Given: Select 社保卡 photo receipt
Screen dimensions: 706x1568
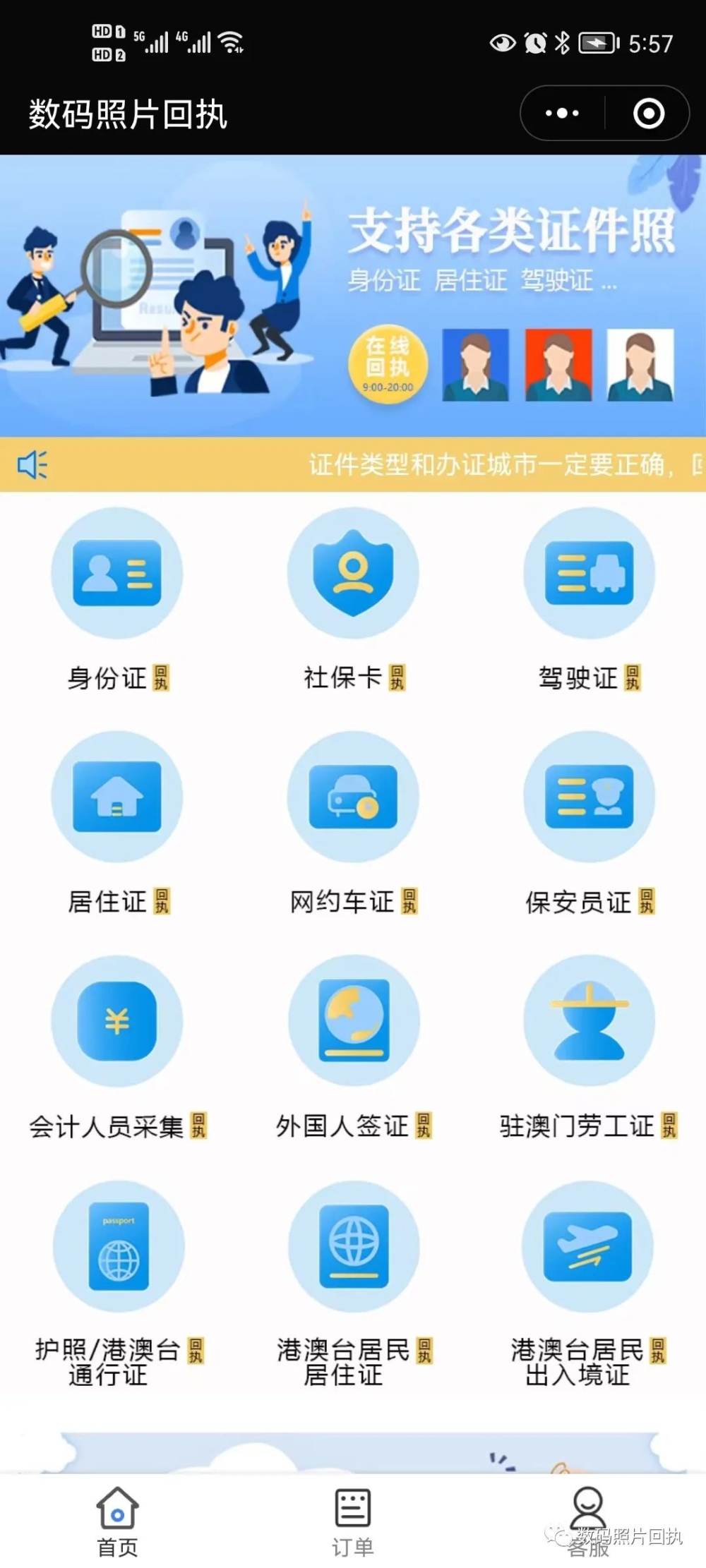Looking at the screenshot, I should point(353,599).
